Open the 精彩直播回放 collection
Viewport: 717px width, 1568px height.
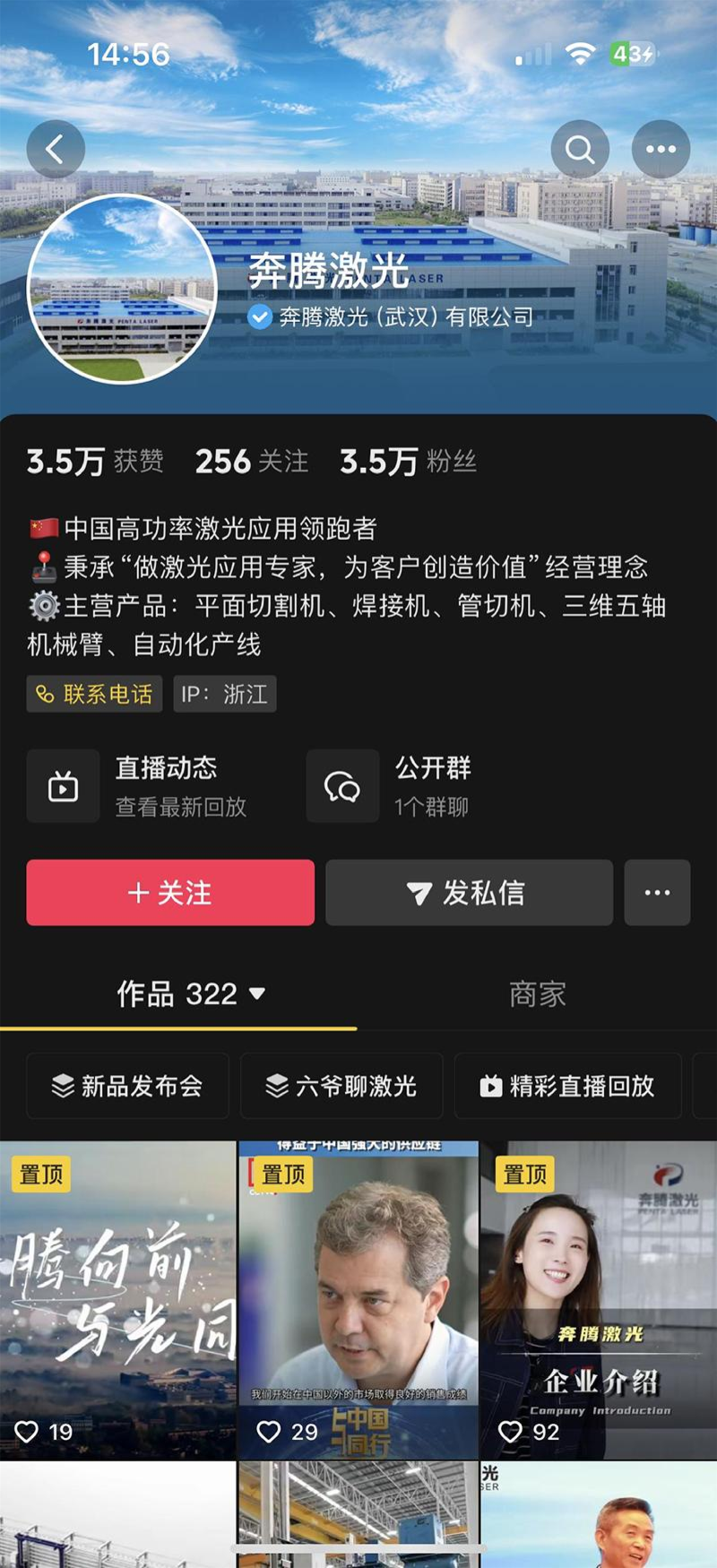[x=567, y=1086]
